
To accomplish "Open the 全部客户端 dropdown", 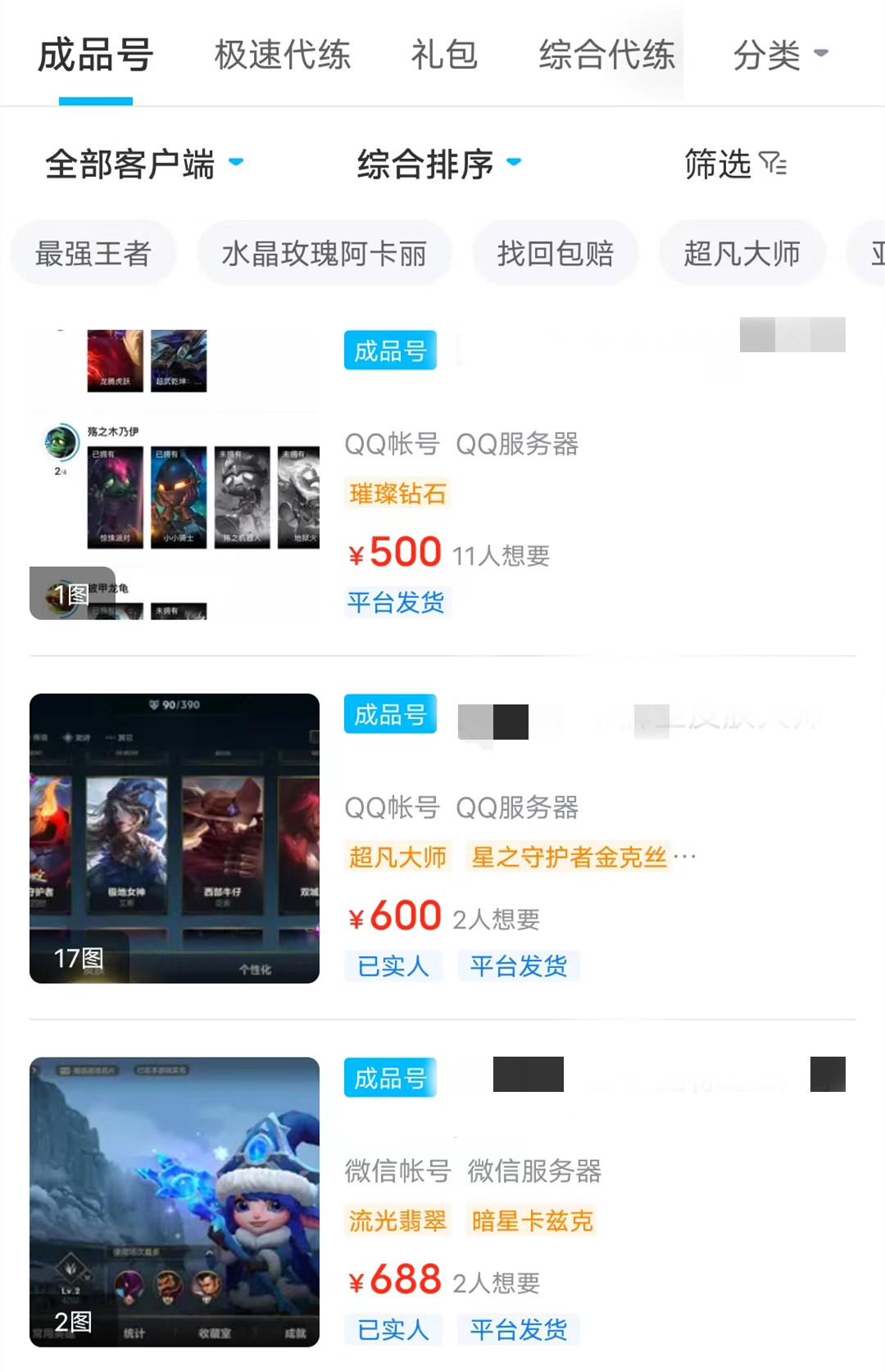I will click(144, 164).
